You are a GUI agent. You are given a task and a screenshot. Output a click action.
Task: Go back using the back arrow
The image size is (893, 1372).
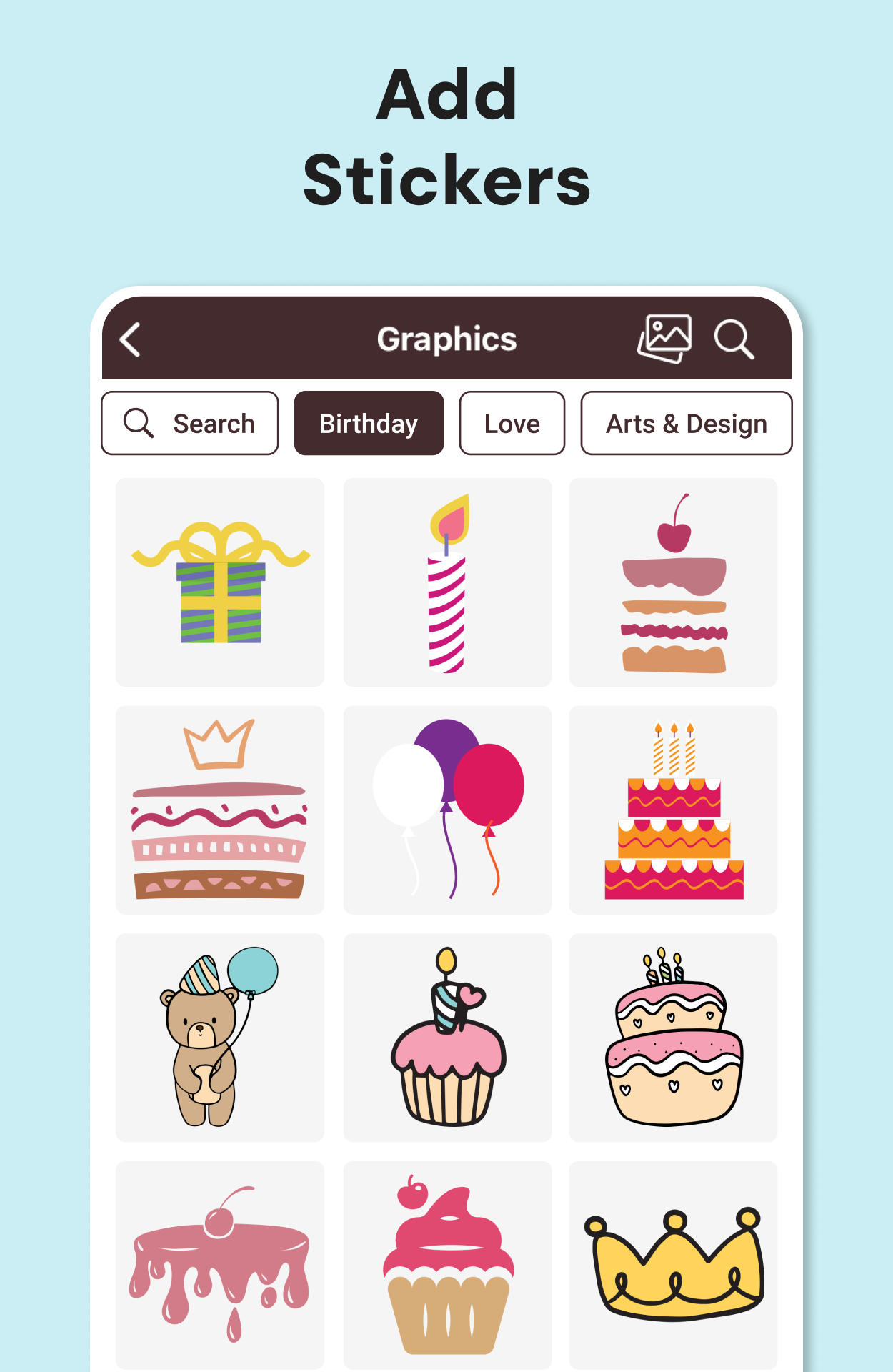point(131,339)
